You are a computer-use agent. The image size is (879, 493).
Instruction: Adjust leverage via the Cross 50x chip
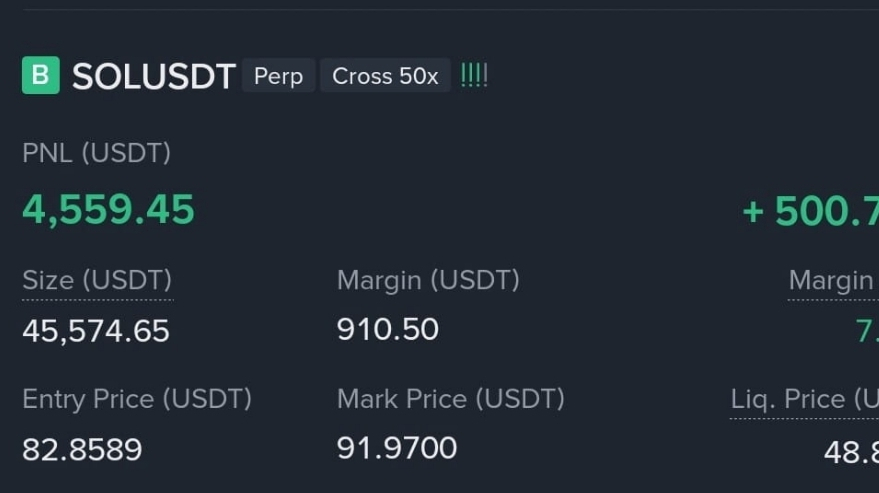coord(385,77)
